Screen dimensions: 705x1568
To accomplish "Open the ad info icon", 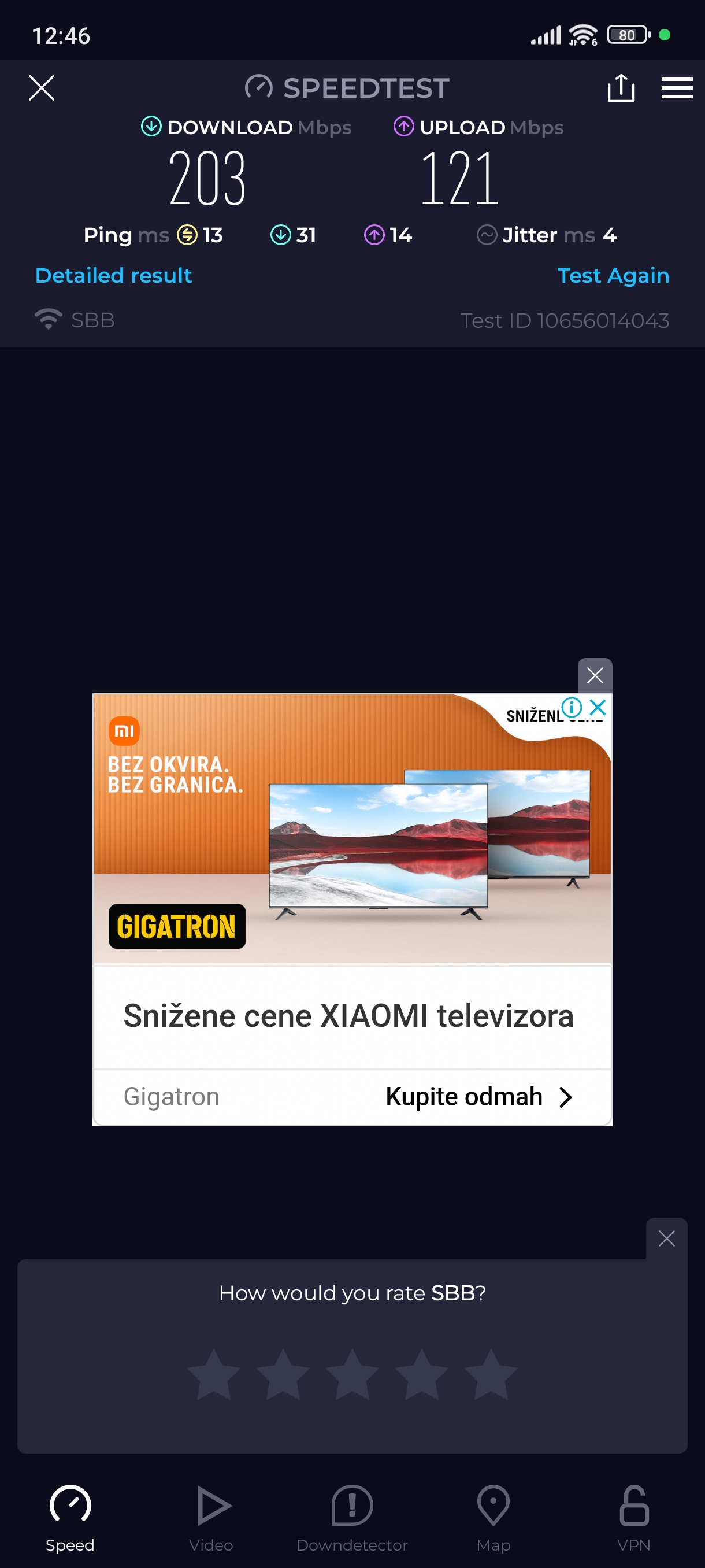I will coord(571,707).
